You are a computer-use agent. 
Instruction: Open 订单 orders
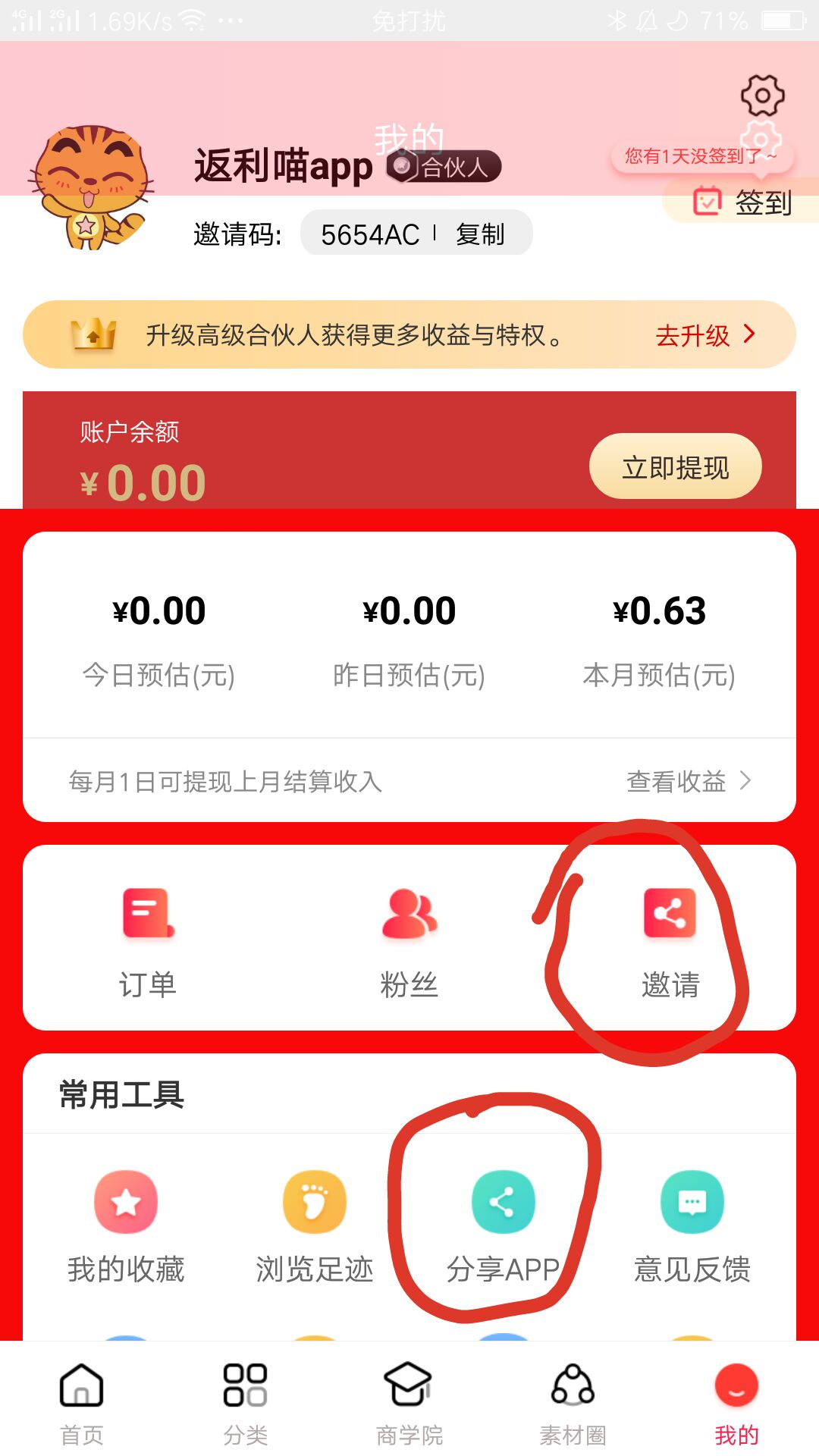(x=148, y=940)
